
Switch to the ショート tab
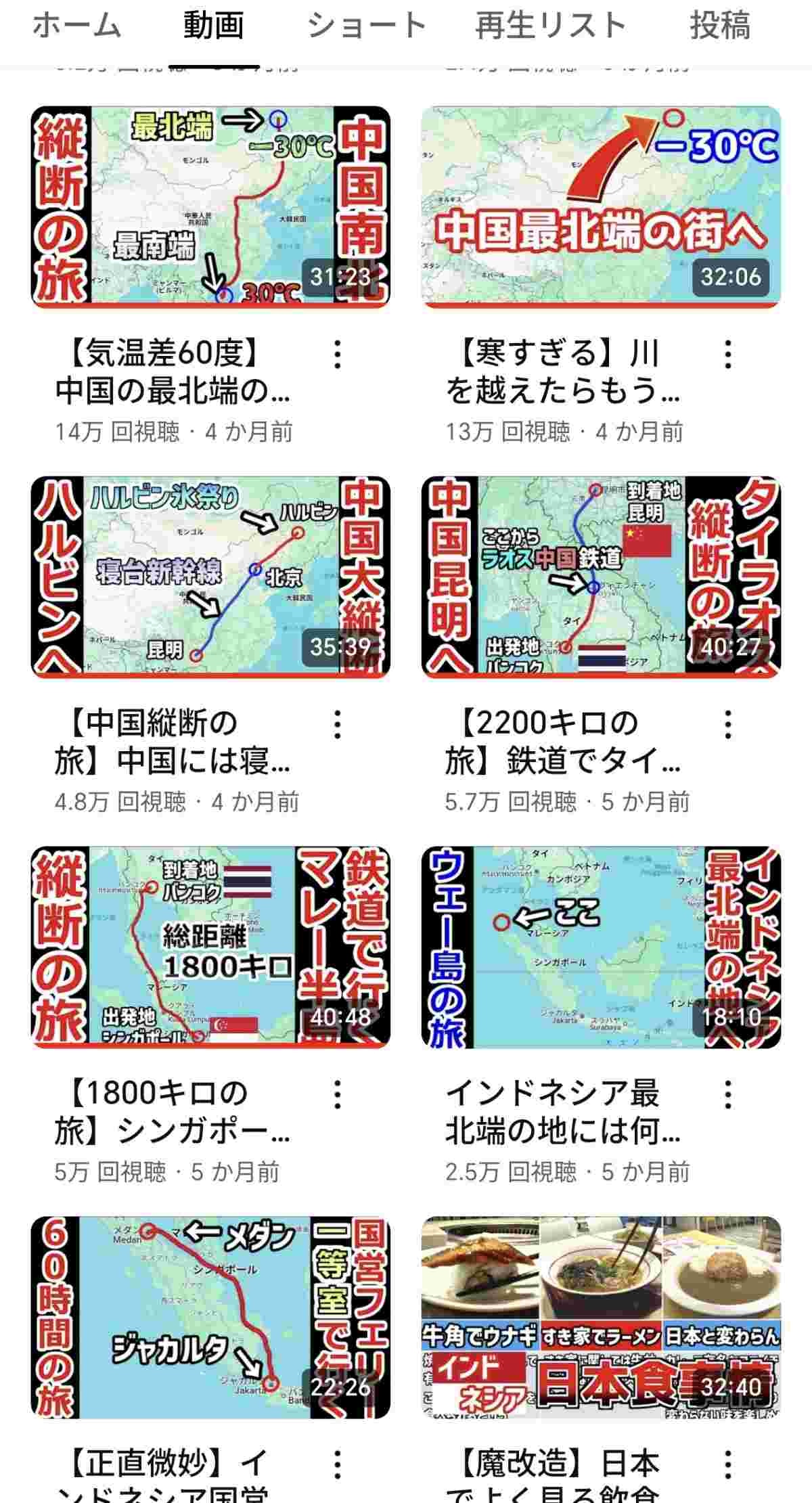367,27
